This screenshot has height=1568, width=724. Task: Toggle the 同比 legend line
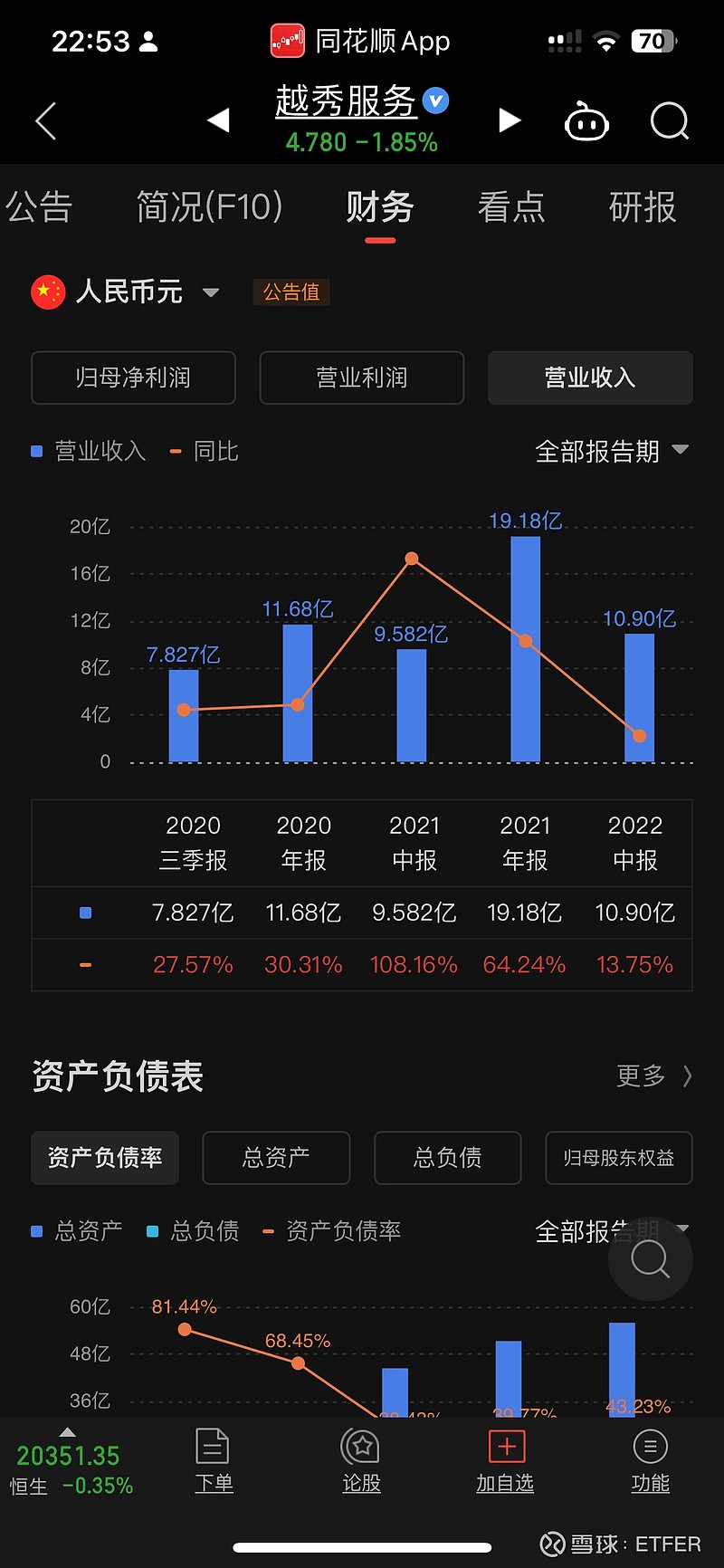click(x=204, y=451)
